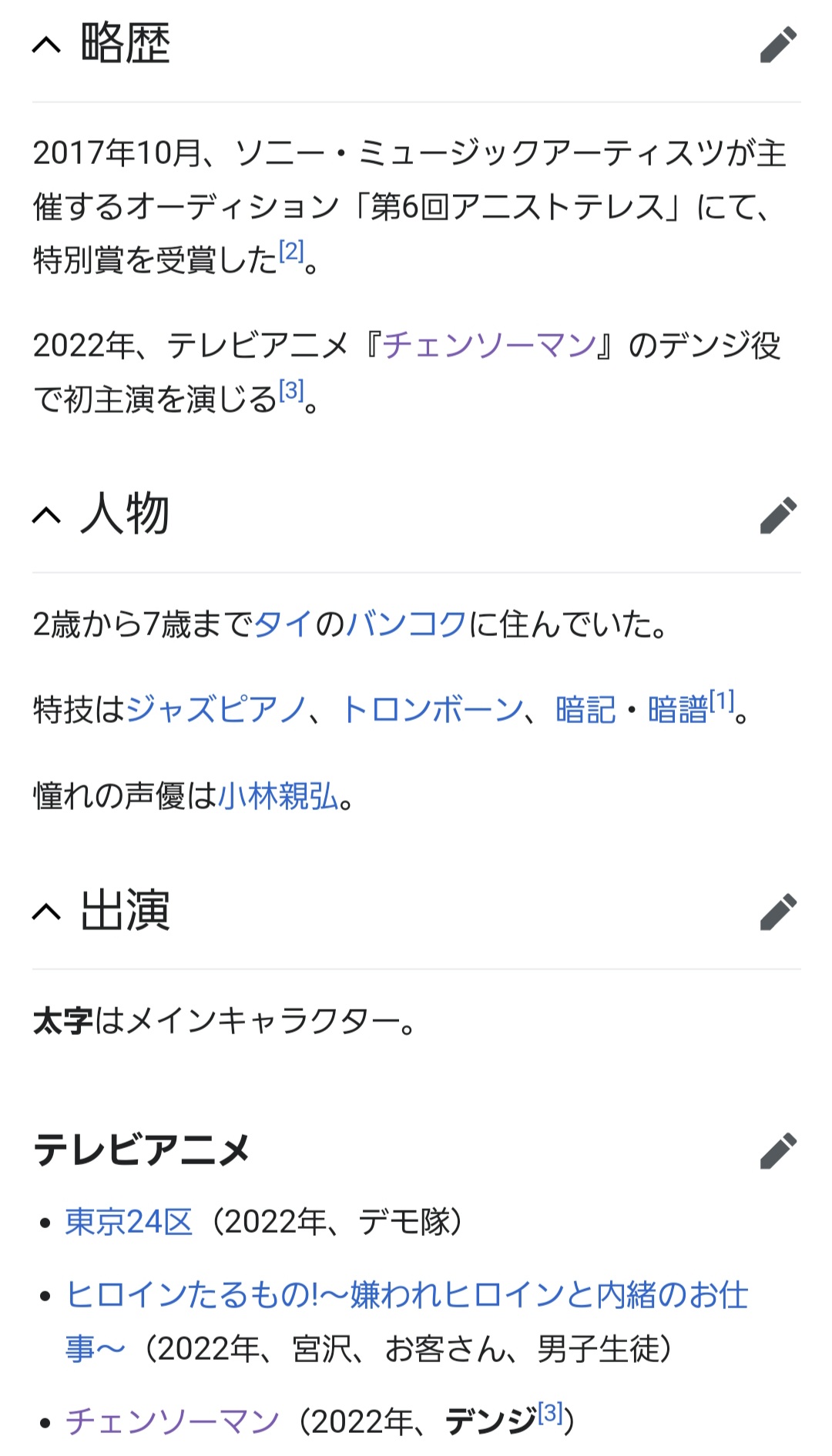
Task: Collapse the 略歴 section
Action: [46, 45]
